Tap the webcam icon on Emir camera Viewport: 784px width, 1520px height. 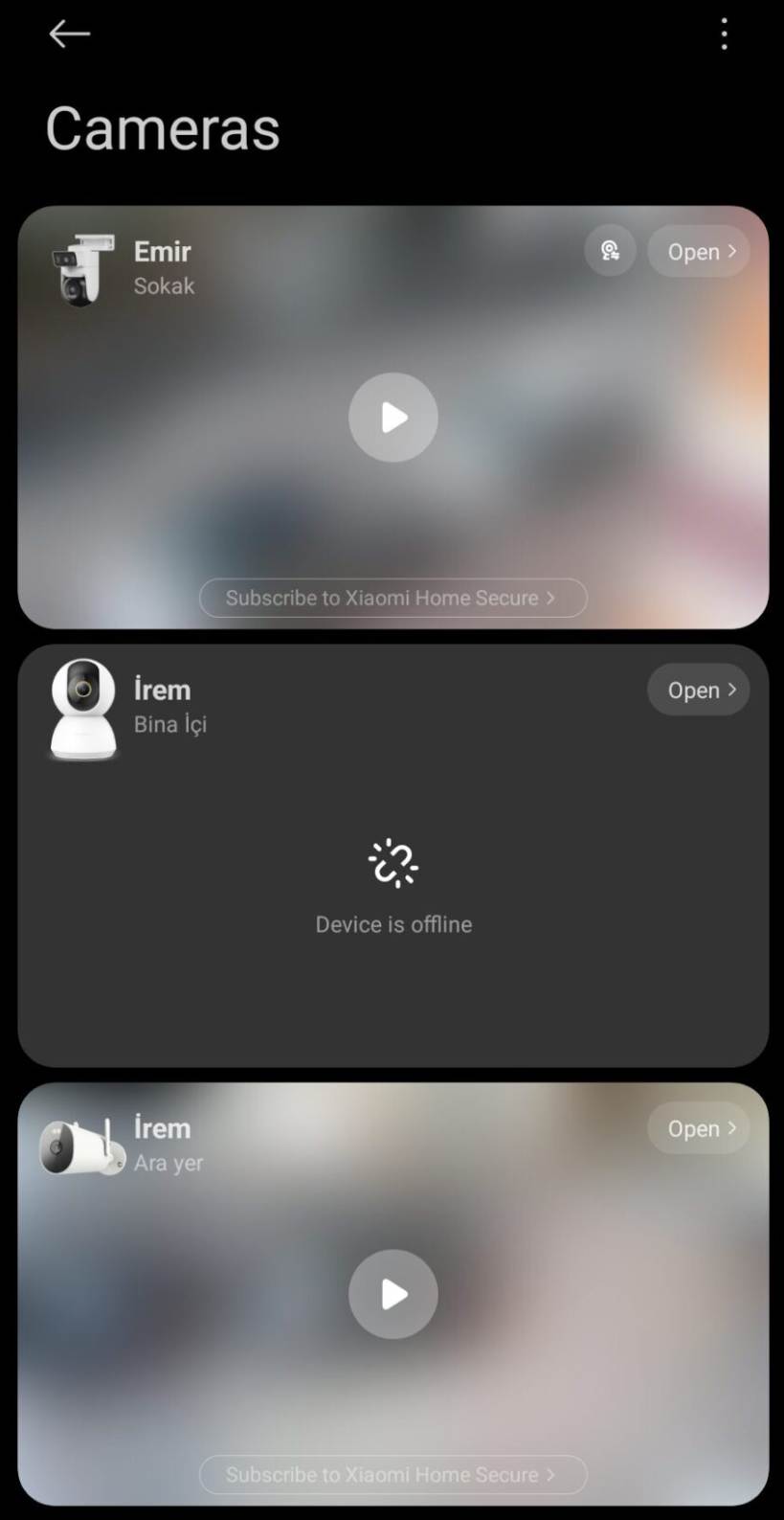[x=610, y=252]
